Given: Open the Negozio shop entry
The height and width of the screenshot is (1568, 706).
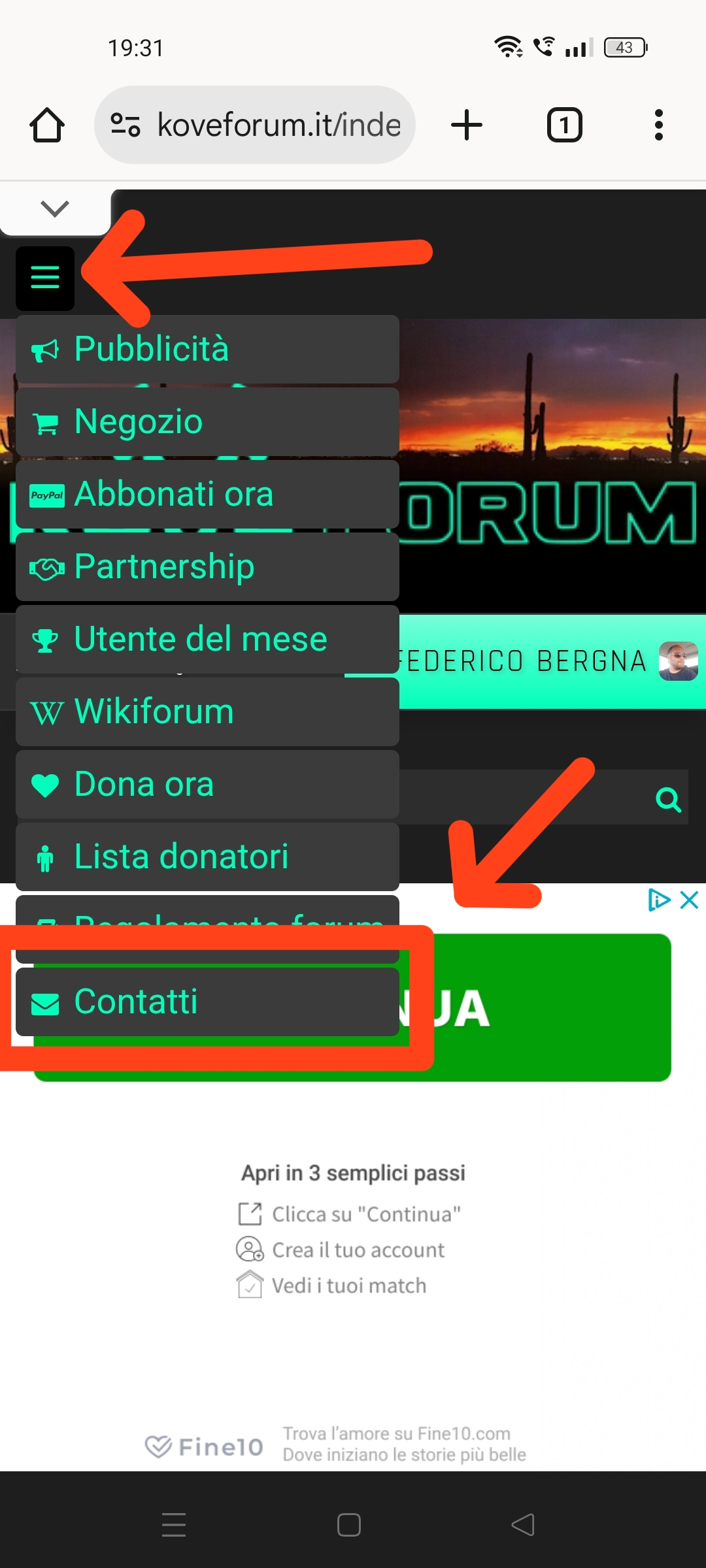Looking at the screenshot, I should [207, 421].
